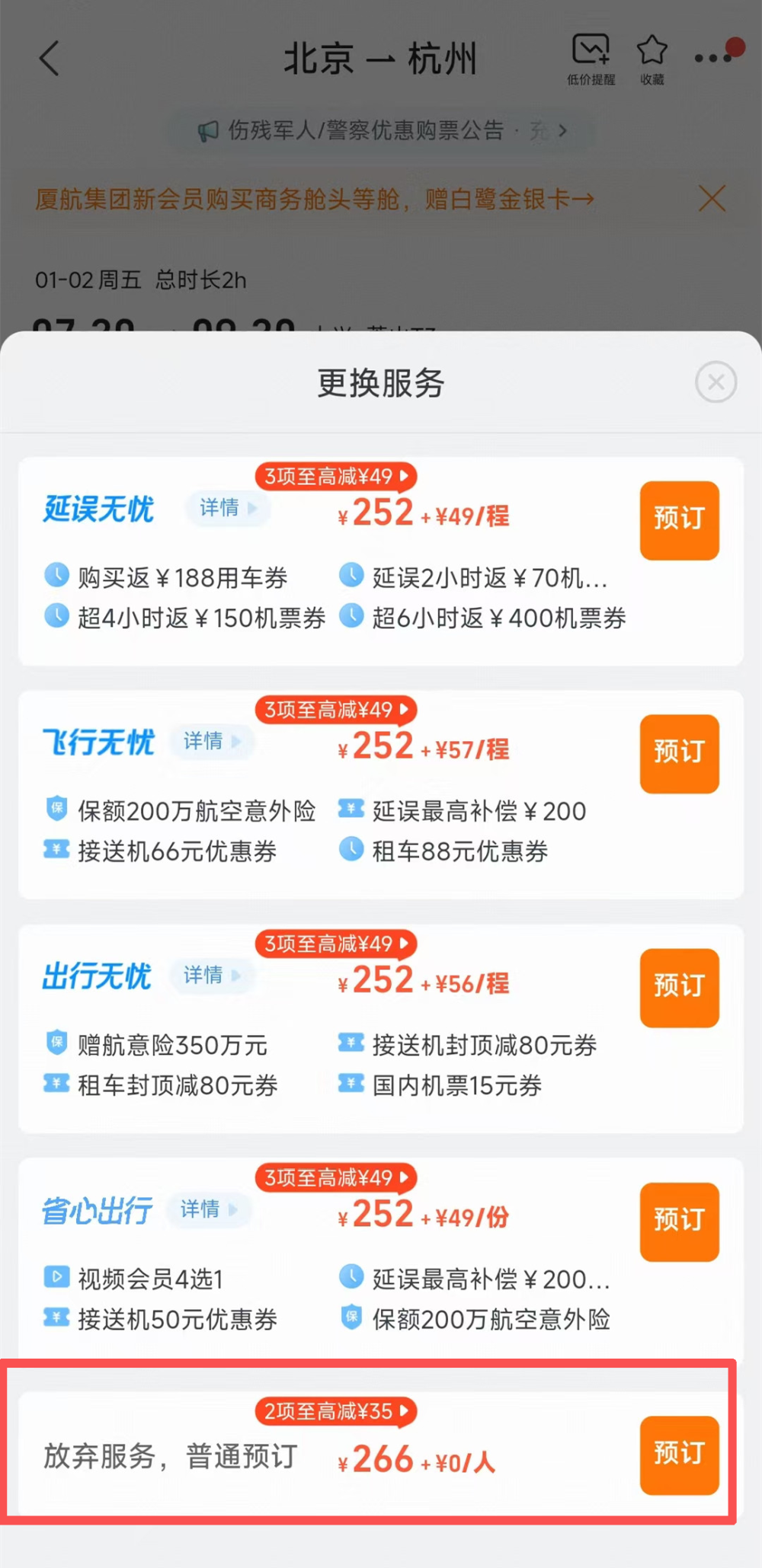762x1568 pixels.
Task: Open the 3项至高减¥49 promotion badge
Action: pos(335,477)
